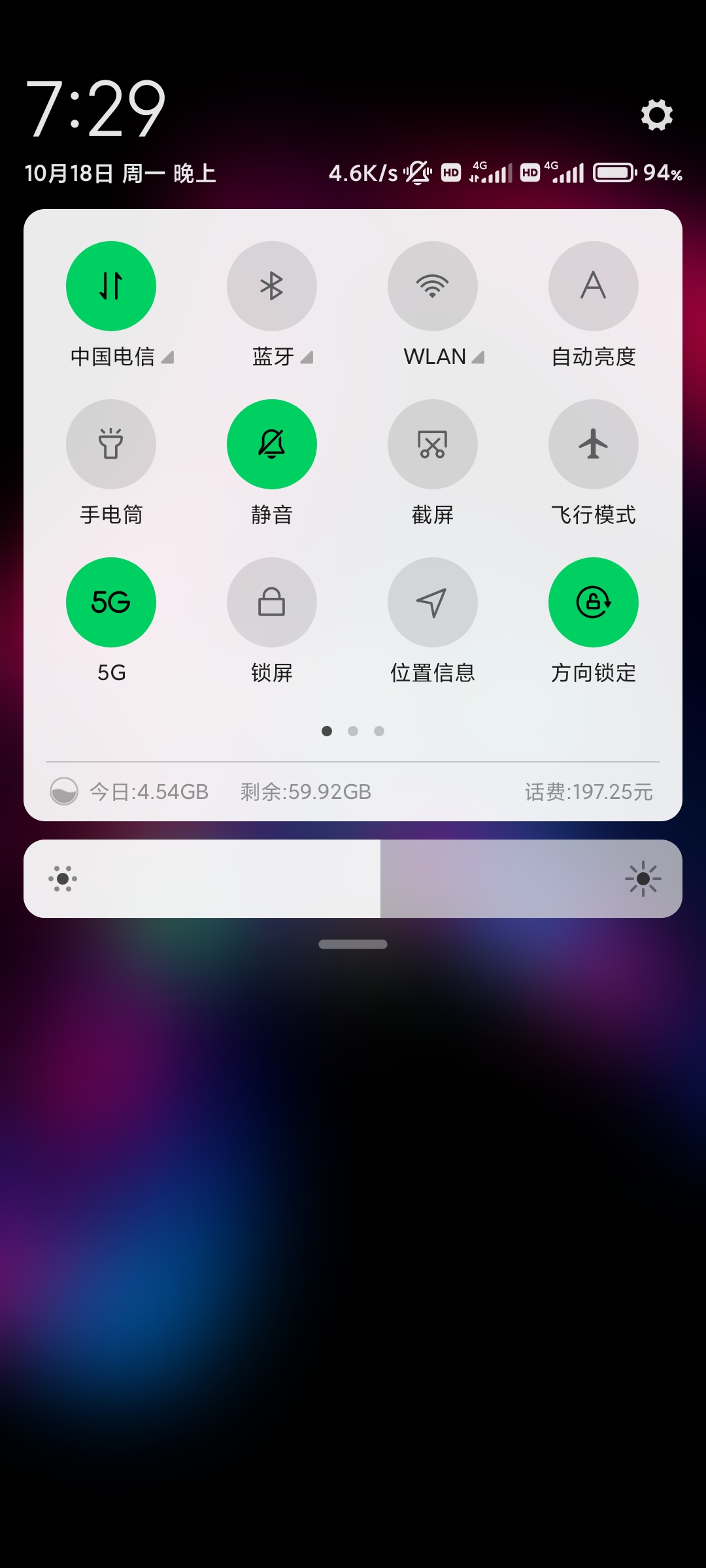Open settings via the gear icon
The width and height of the screenshot is (706, 1568).
[656, 115]
